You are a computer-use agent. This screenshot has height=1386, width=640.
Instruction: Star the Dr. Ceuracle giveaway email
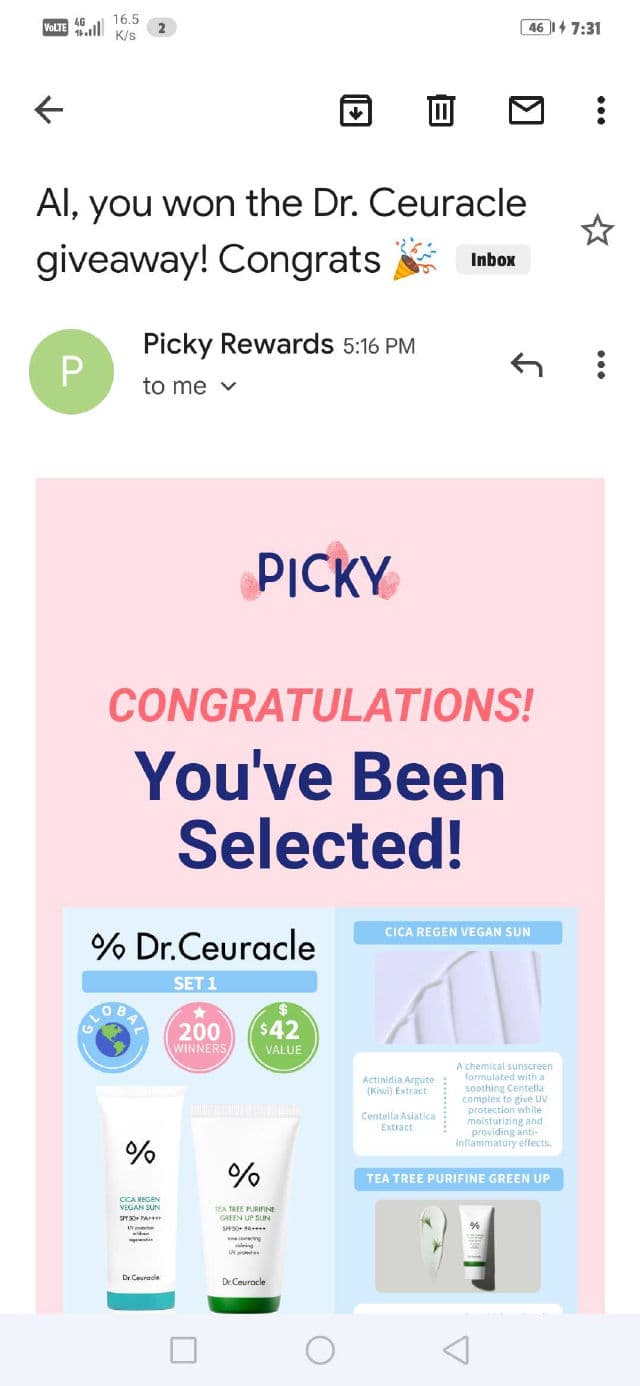(x=597, y=231)
